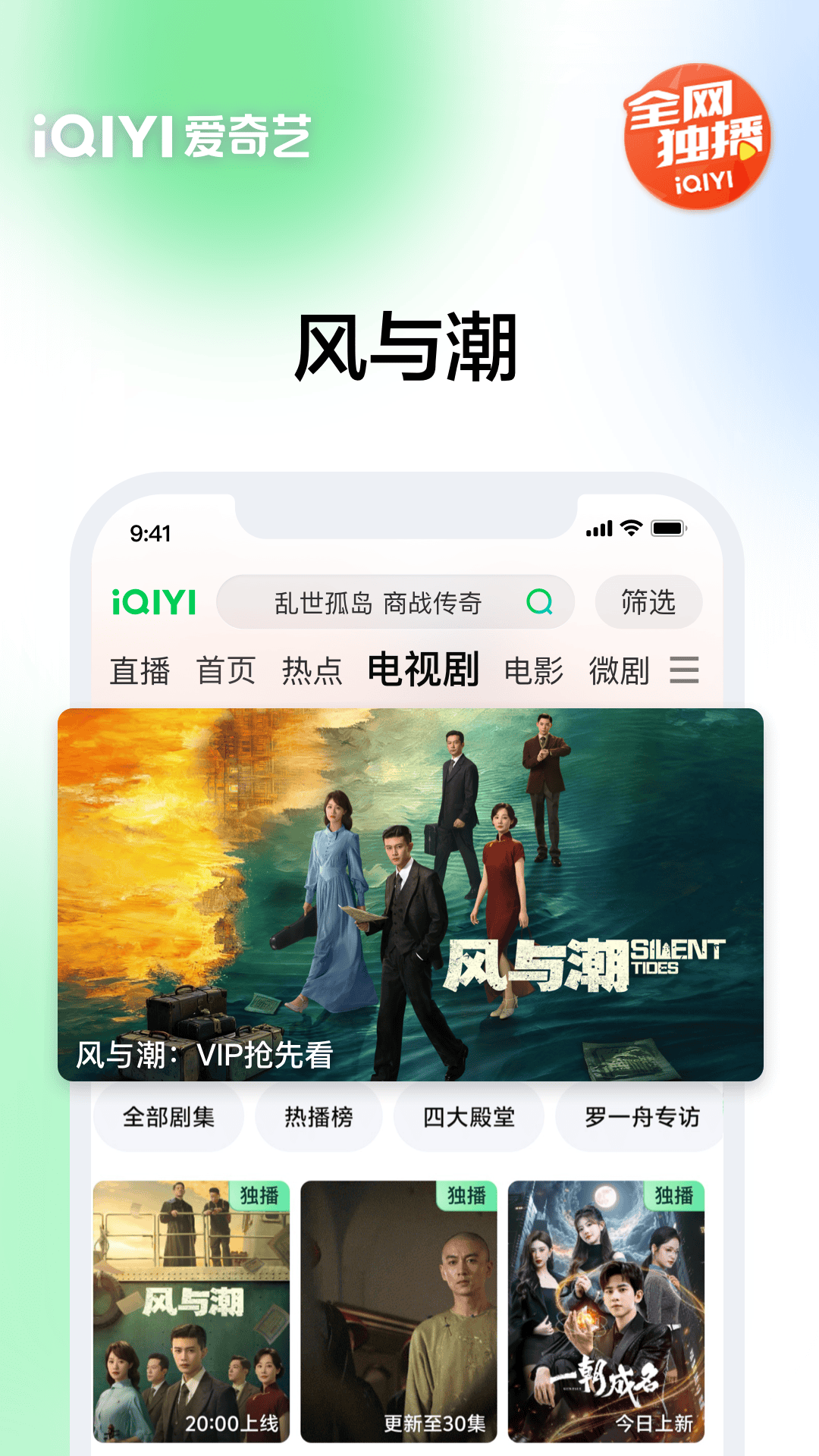Click the search magnifier icon
The height and width of the screenshot is (1456, 819).
pyautogui.click(x=540, y=602)
